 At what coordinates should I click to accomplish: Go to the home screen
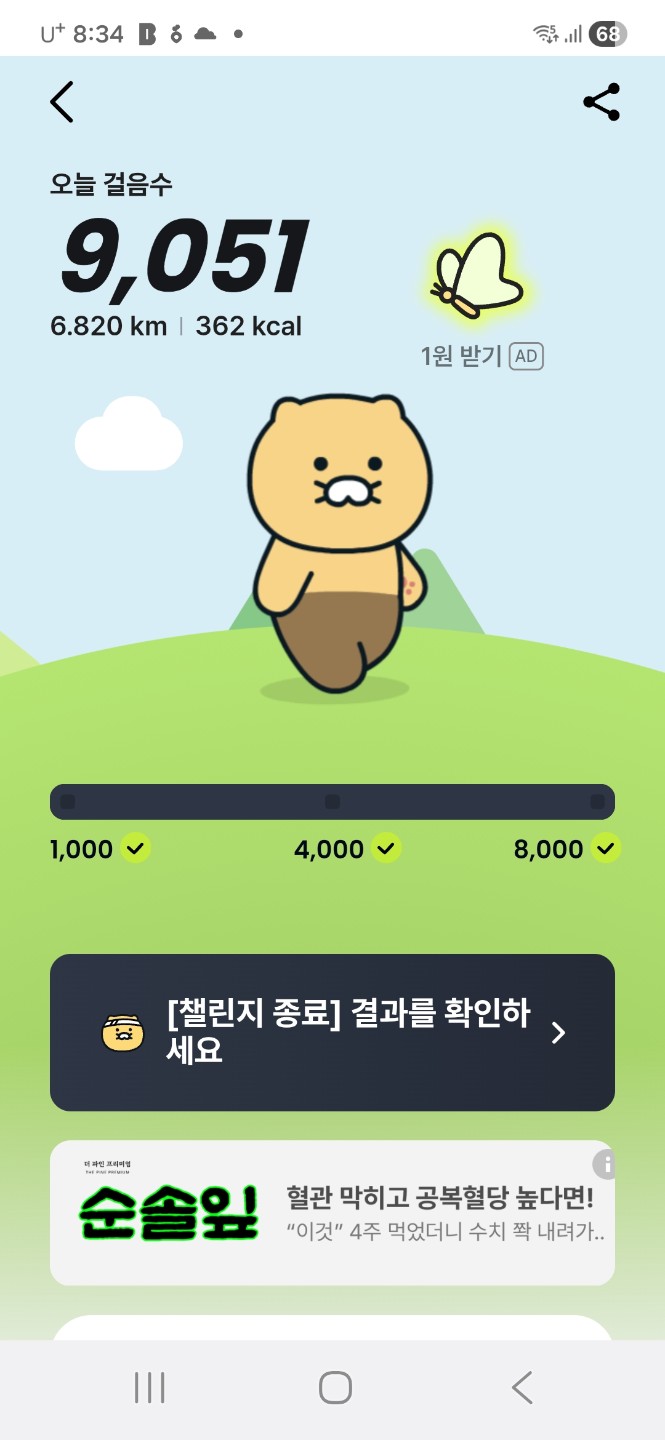click(335, 1387)
